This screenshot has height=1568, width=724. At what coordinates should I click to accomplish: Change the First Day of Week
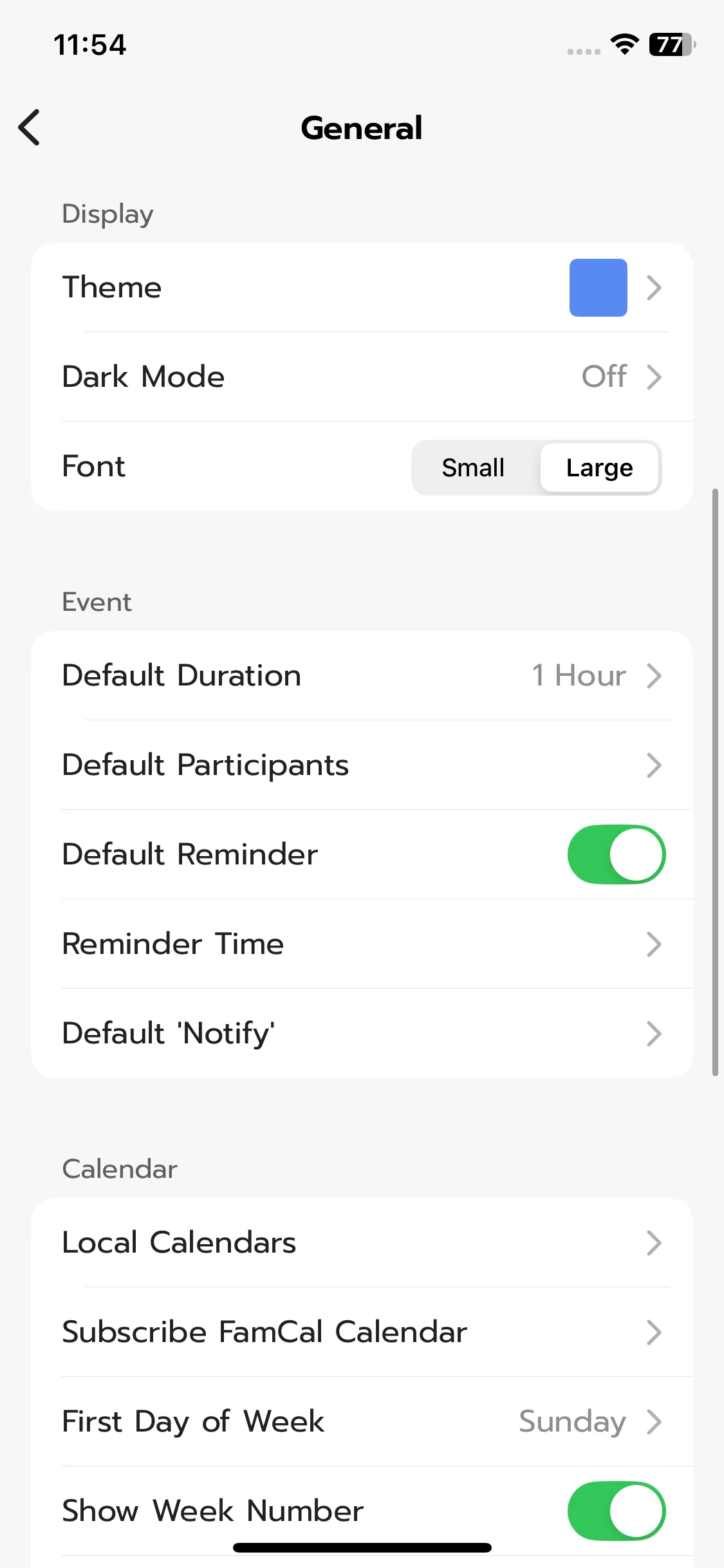point(362,1422)
